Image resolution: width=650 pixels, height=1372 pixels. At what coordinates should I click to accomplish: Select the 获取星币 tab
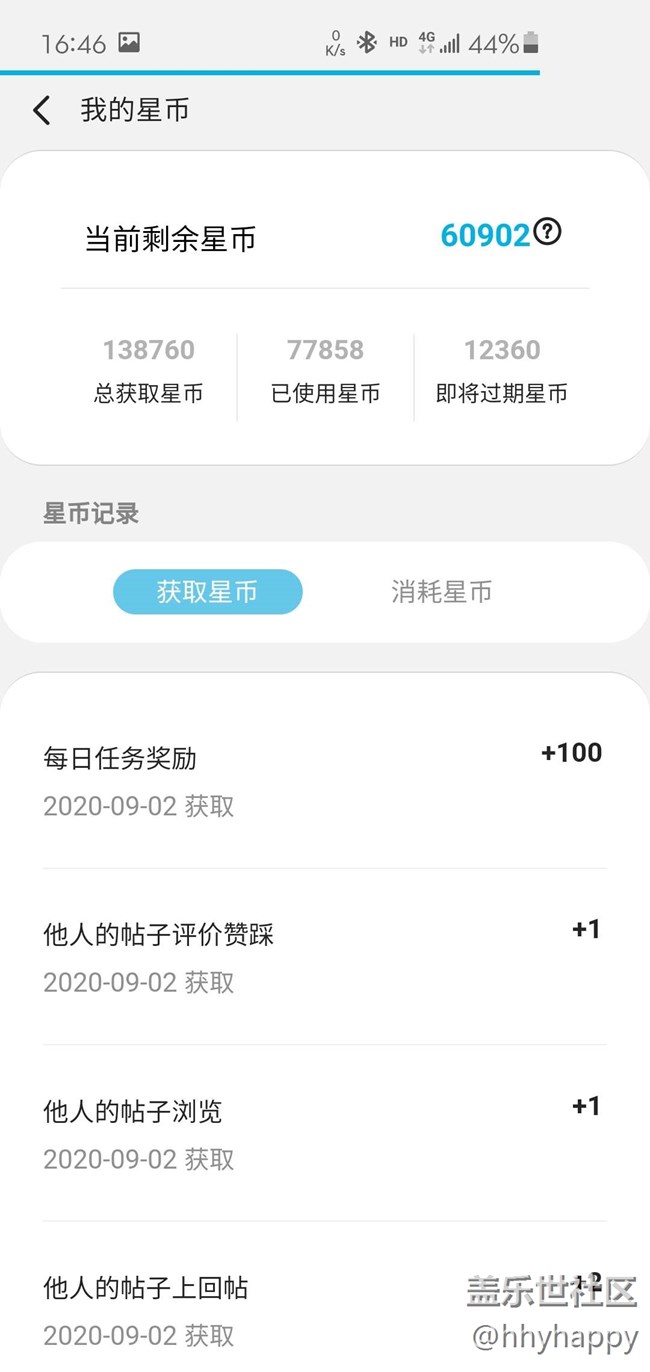(207, 592)
